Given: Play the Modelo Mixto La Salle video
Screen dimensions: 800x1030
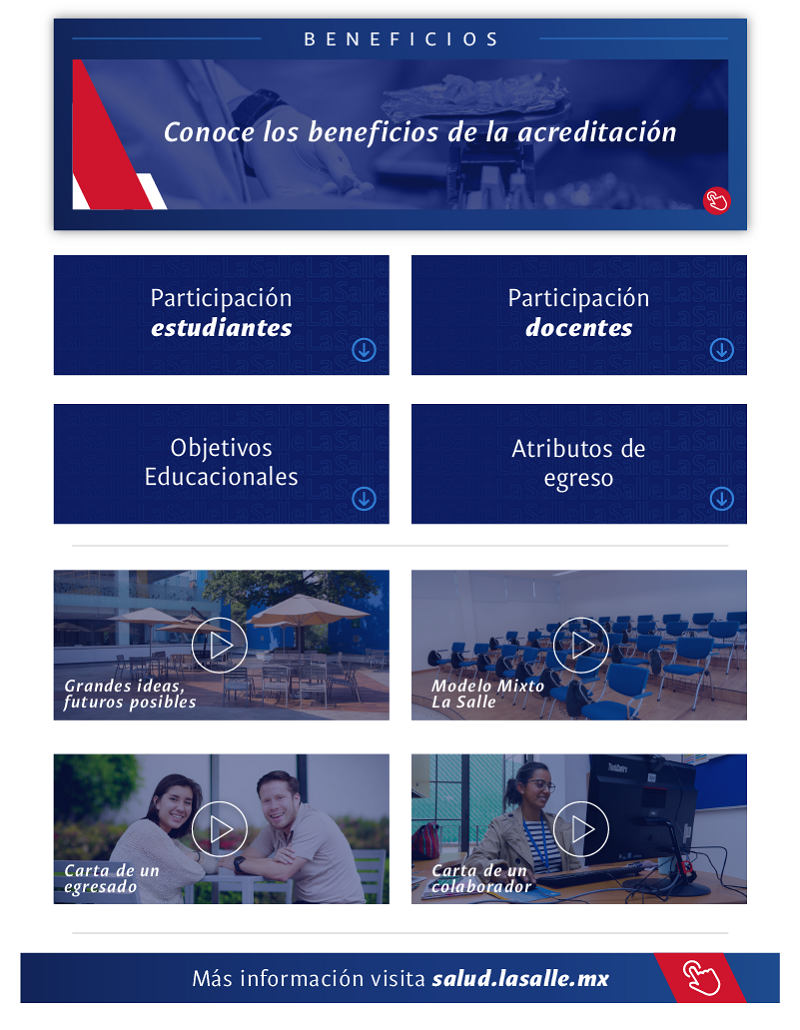Looking at the screenshot, I should click(580, 645).
